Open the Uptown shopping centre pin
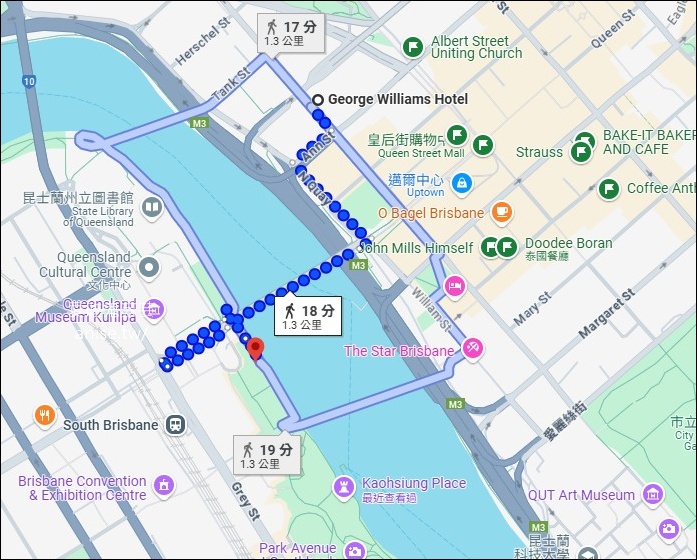Screen dimensions: 697x560 (462, 183)
